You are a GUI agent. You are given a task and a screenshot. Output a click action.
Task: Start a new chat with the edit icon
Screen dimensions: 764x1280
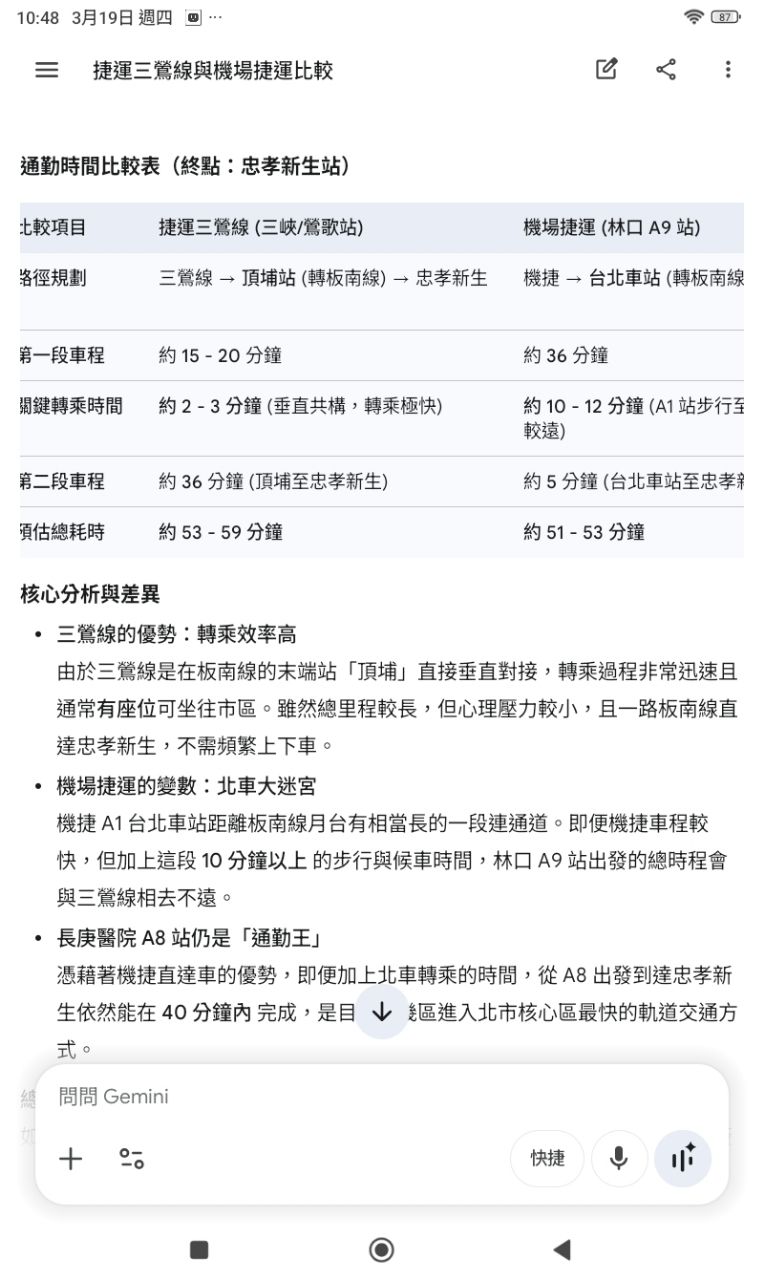pos(606,69)
